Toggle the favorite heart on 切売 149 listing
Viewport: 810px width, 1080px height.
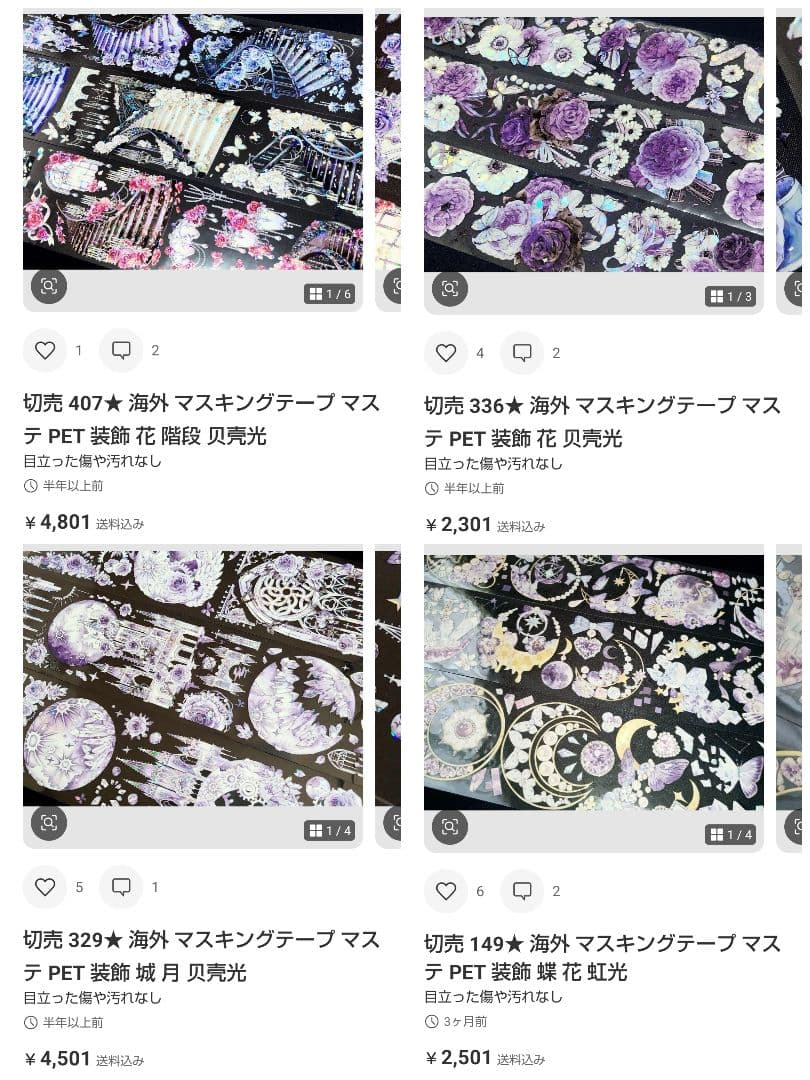(x=446, y=891)
